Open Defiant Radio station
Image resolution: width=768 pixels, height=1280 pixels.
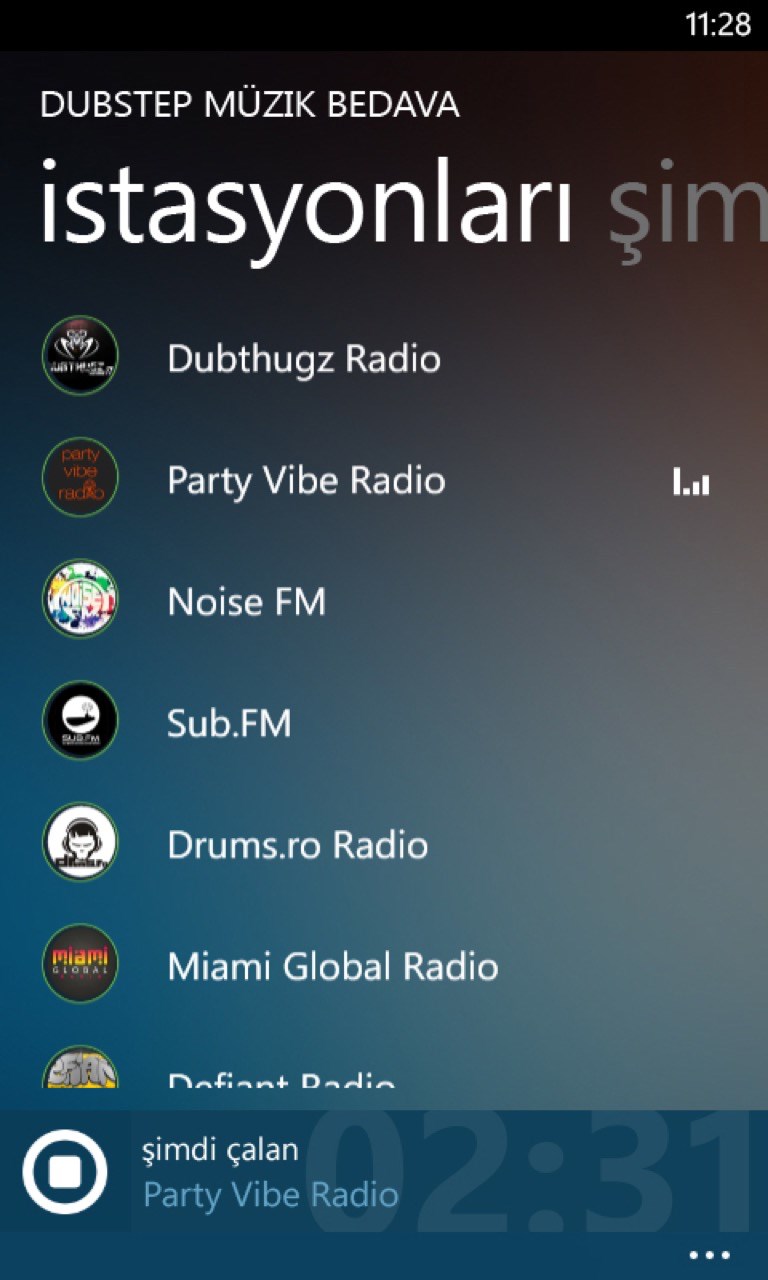point(281,1080)
